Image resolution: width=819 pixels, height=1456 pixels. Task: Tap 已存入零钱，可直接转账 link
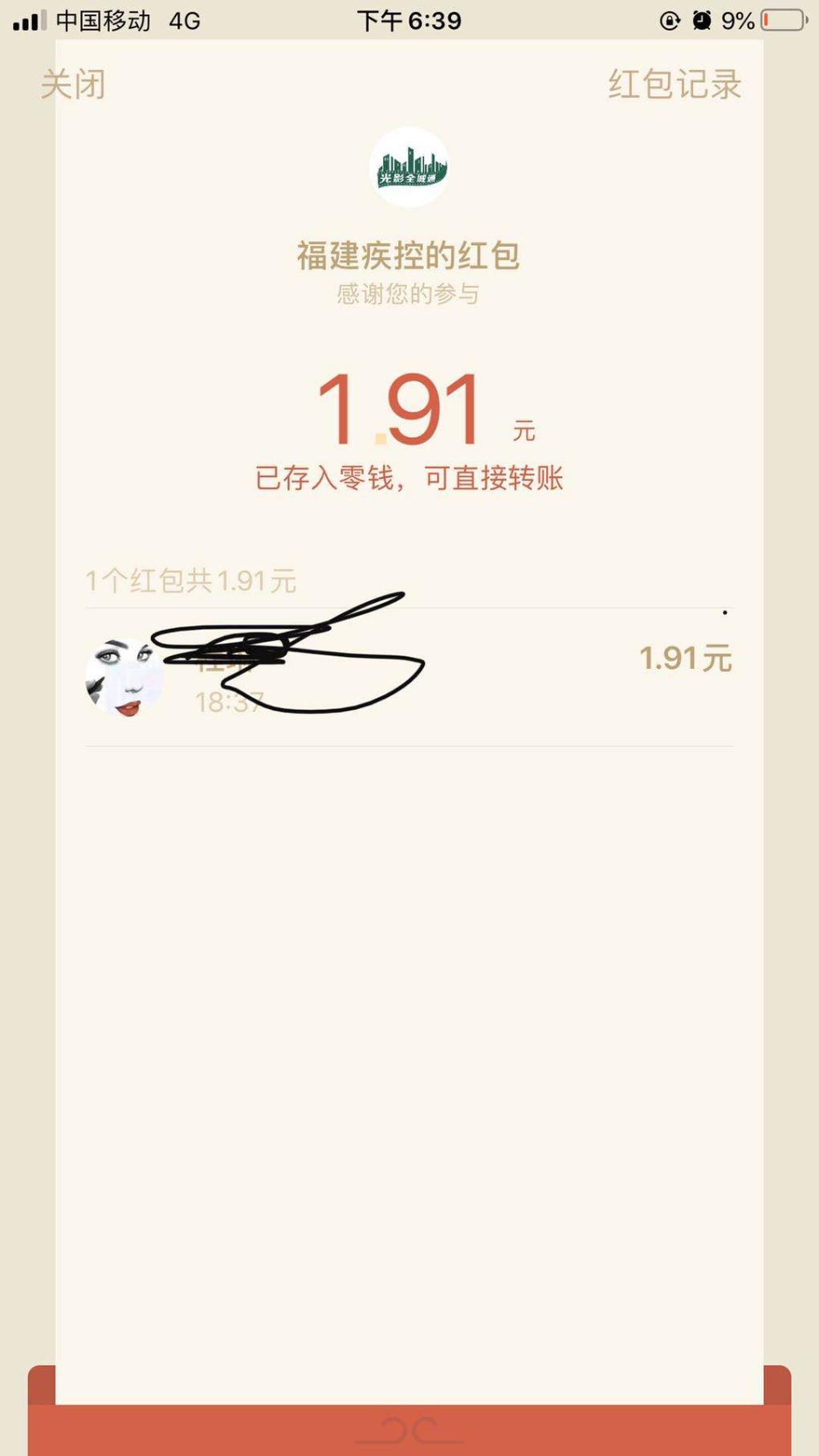(409, 478)
